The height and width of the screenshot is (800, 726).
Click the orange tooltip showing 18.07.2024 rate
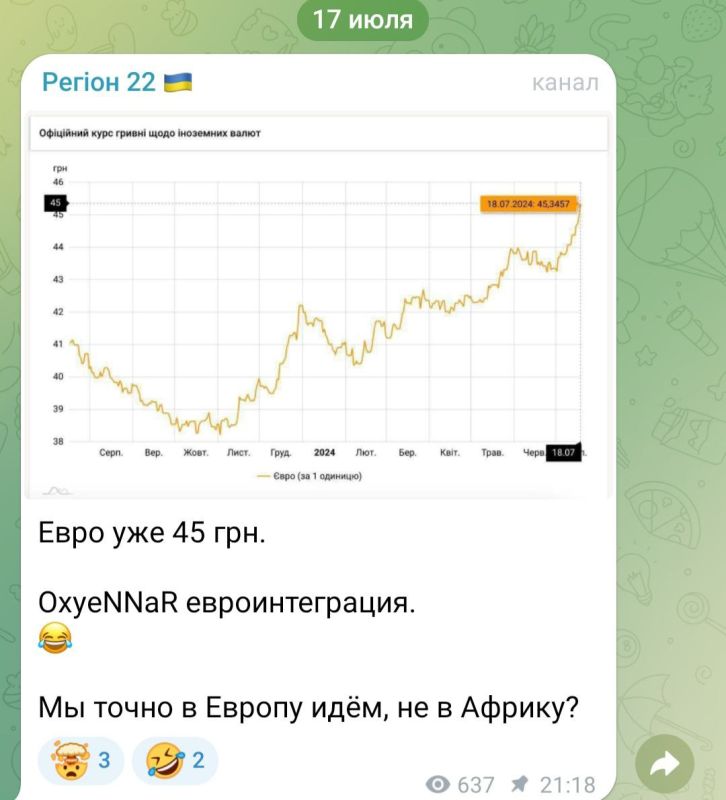point(530,203)
